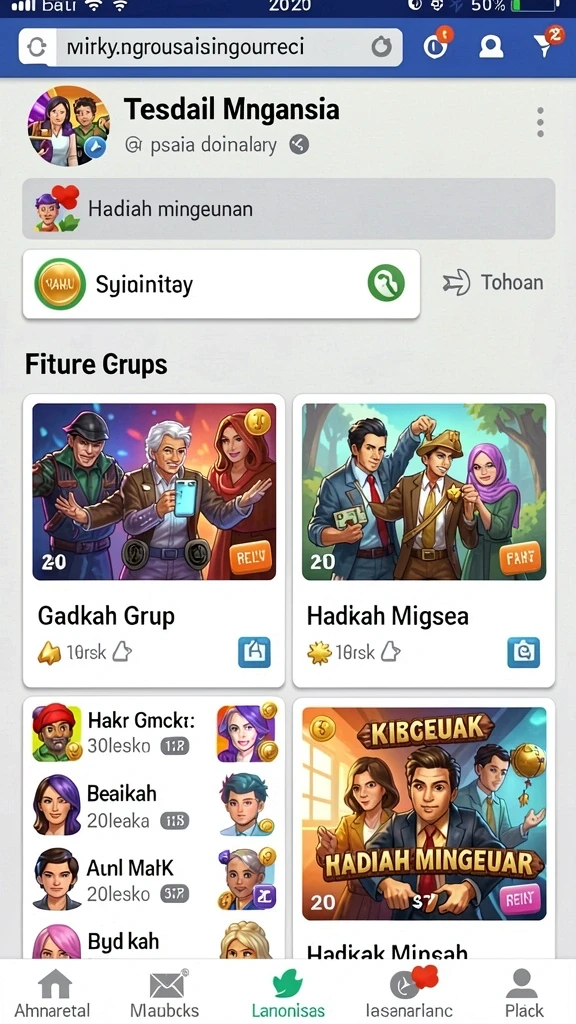
Task: Tap the blue icon on Gadkah Grup card
Action: tap(254, 651)
